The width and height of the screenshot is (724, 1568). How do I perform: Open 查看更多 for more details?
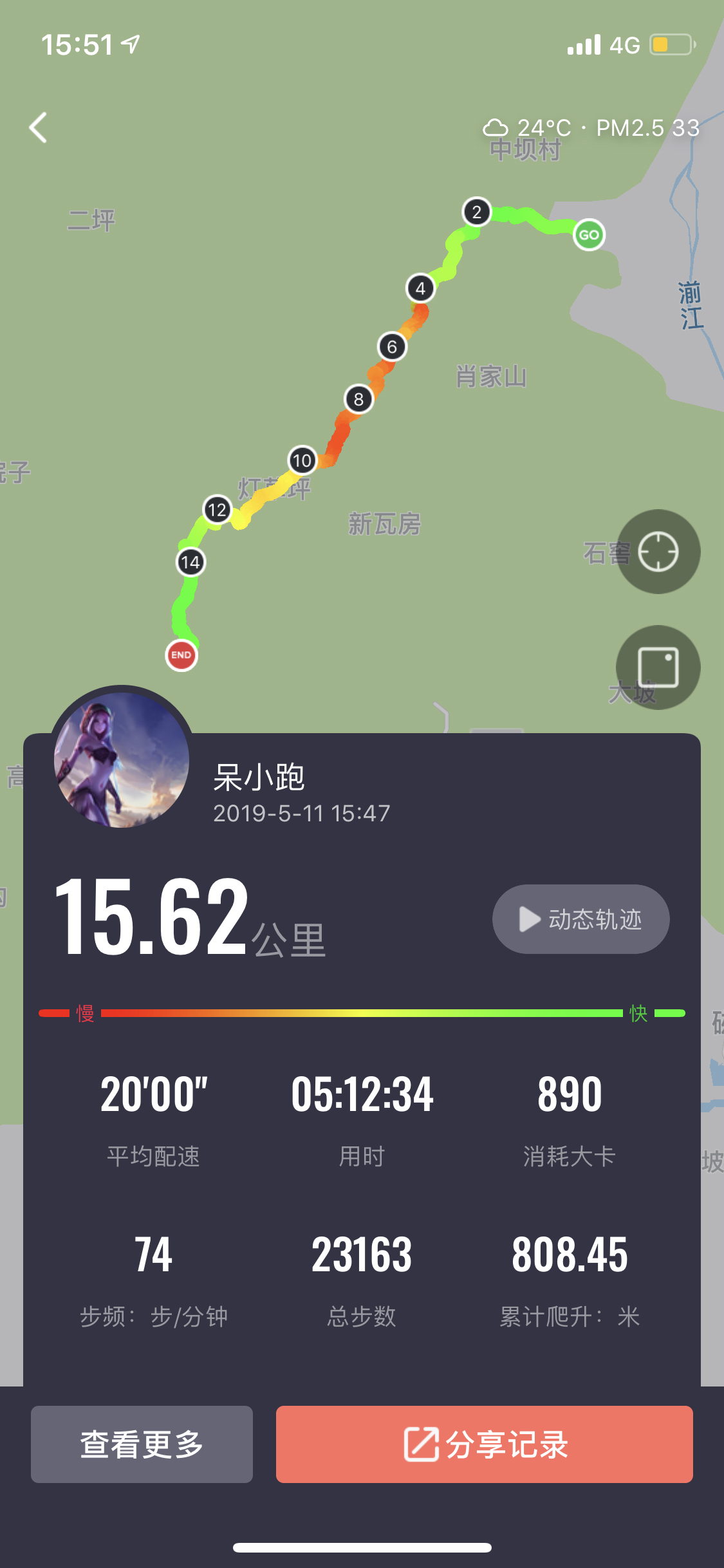pyautogui.click(x=142, y=1444)
